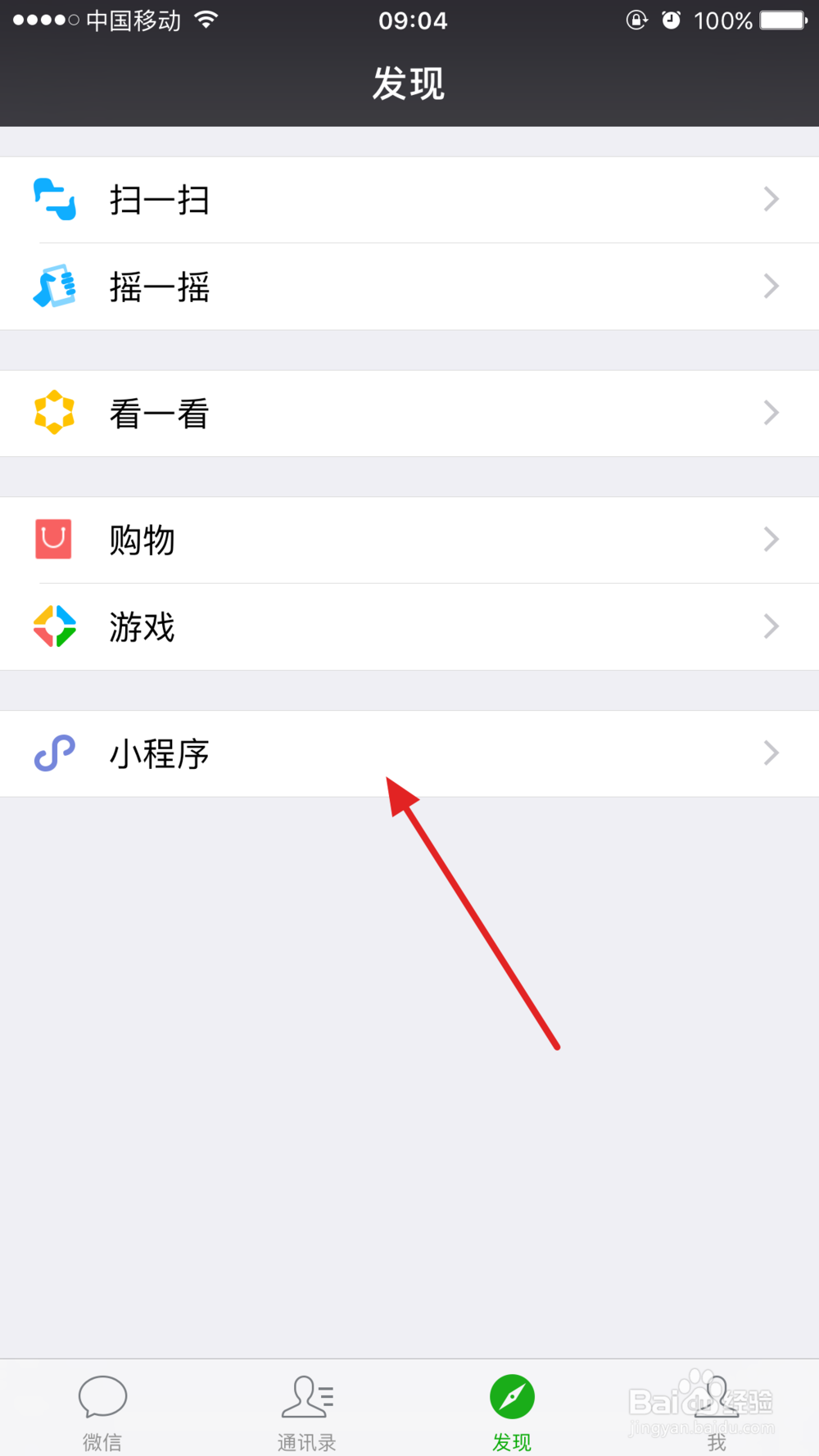Click the red 购物 shopping bag icon

point(54,540)
